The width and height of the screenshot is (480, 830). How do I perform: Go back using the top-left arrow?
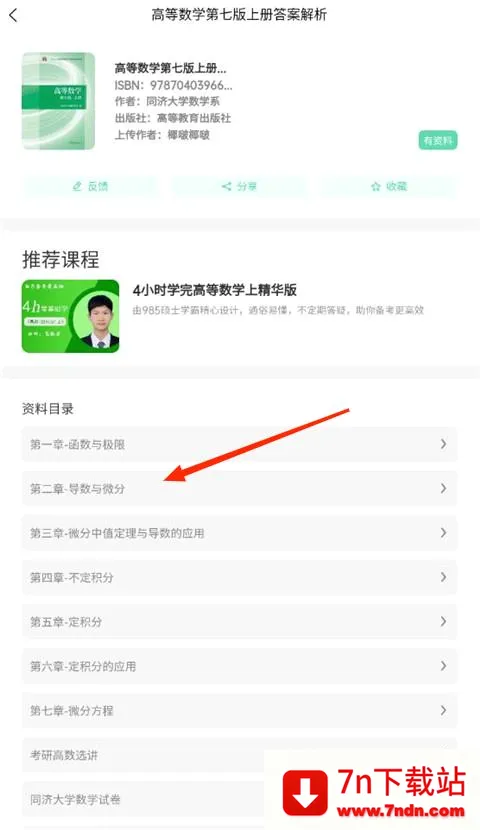[x=13, y=15]
